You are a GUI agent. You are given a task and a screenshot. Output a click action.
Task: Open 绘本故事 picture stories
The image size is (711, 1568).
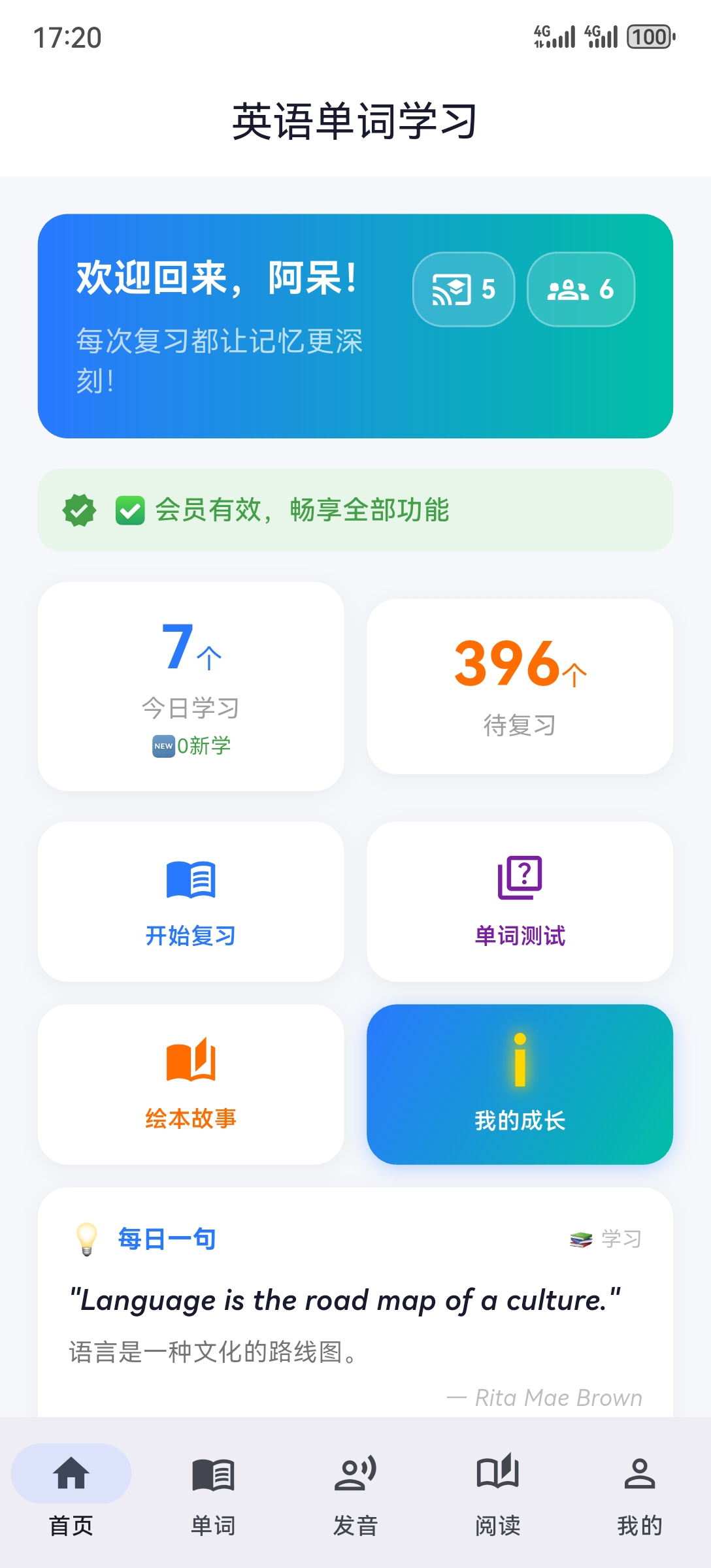point(191,1085)
